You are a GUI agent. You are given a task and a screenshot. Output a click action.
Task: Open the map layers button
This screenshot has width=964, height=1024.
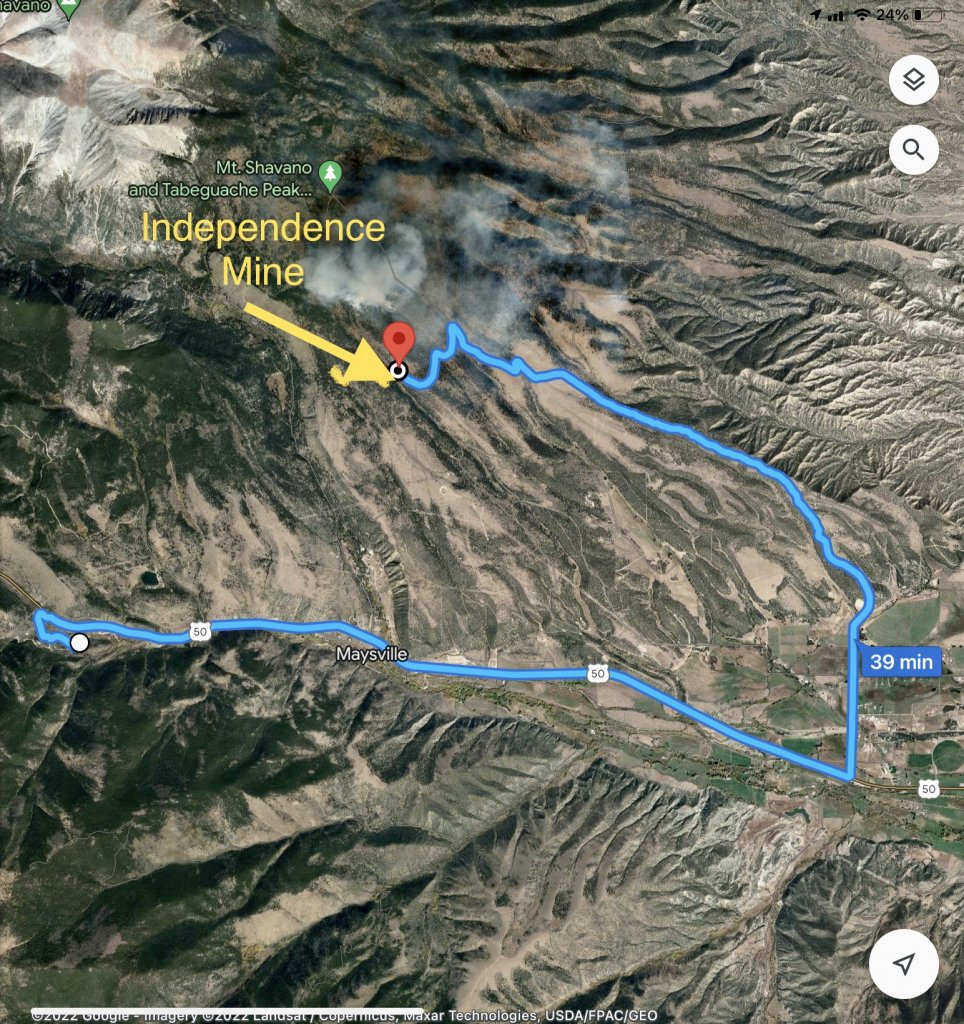[913, 81]
